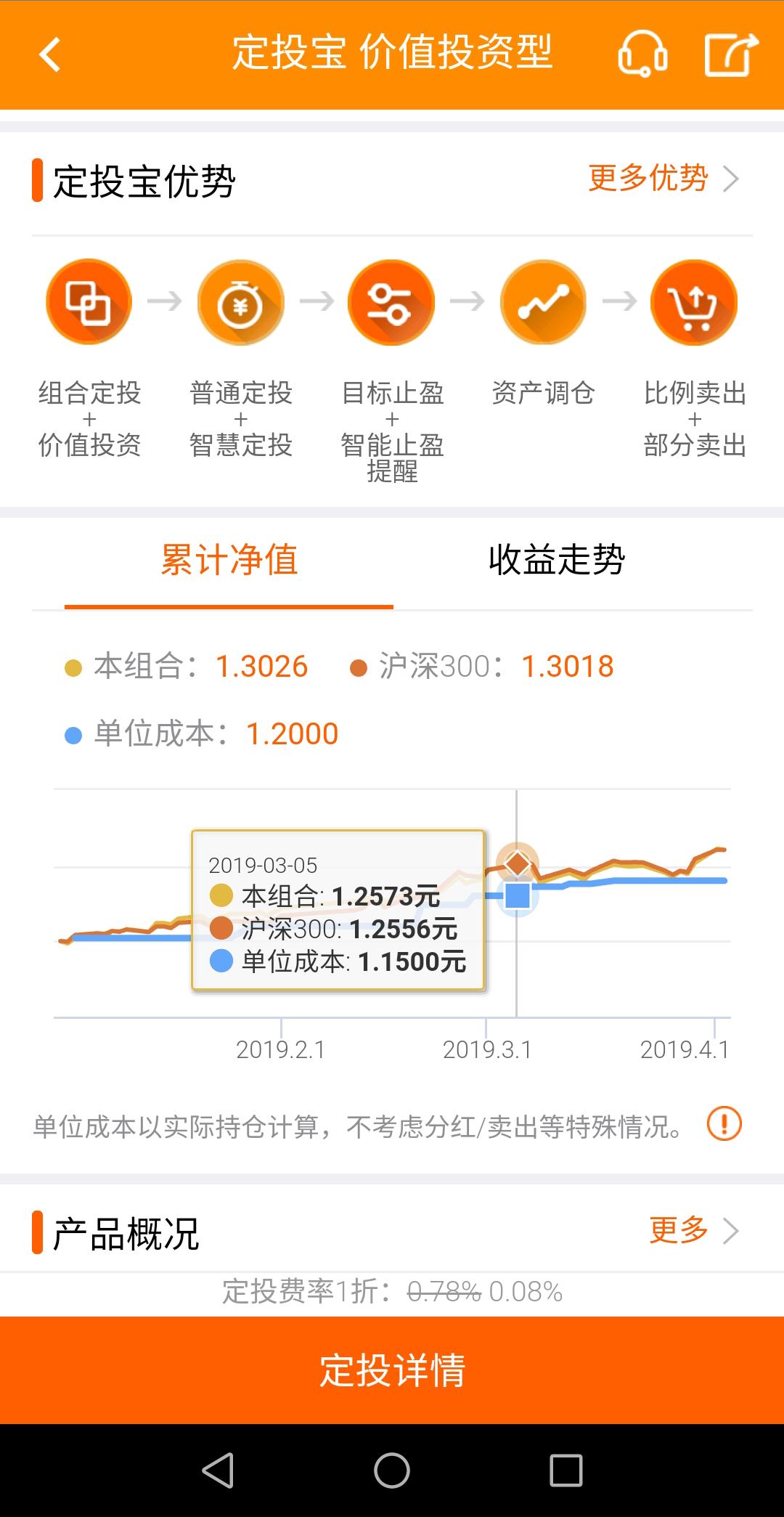
Task: Select the 组合定投 combination investment icon
Action: (88, 302)
